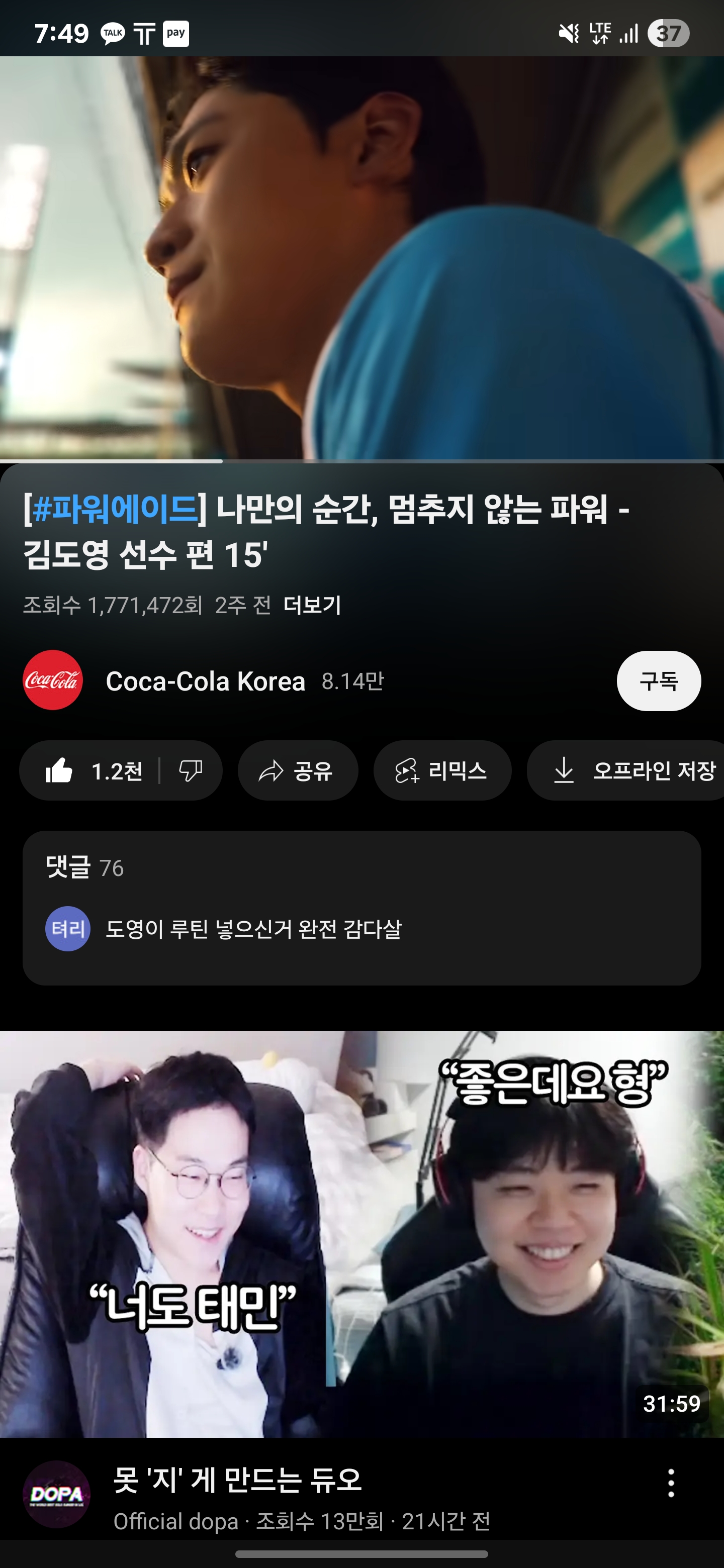The height and width of the screenshot is (1568, 724).
Task: Expand description with 더보기
Action: coord(312,605)
